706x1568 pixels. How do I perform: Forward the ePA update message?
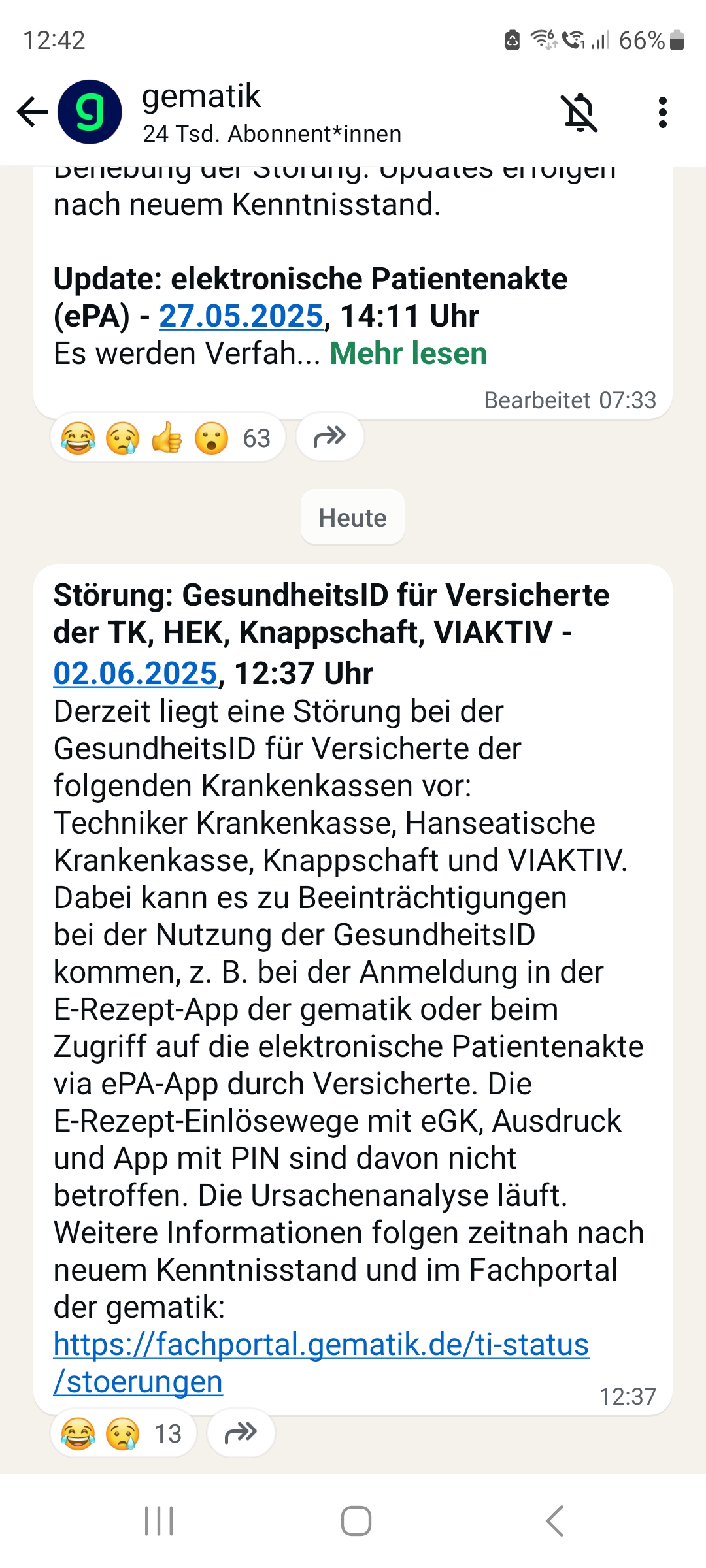tap(329, 436)
